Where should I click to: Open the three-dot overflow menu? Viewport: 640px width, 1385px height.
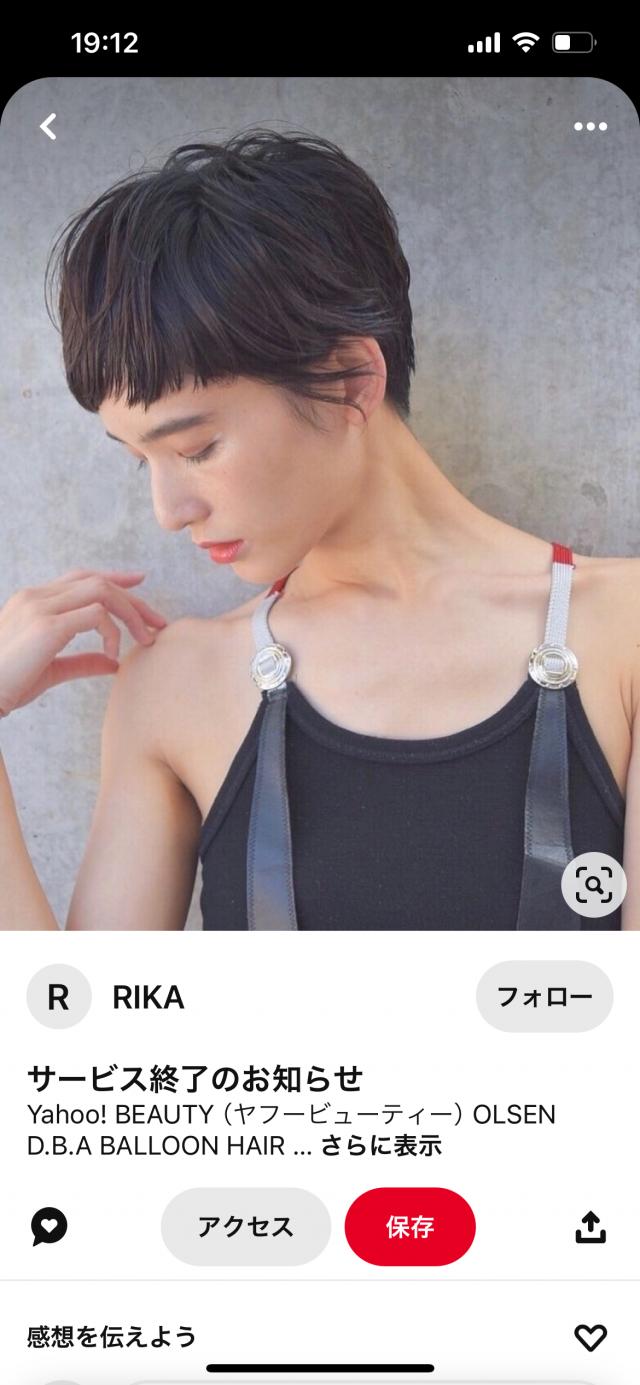pyautogui.click(x=590, y=126)
